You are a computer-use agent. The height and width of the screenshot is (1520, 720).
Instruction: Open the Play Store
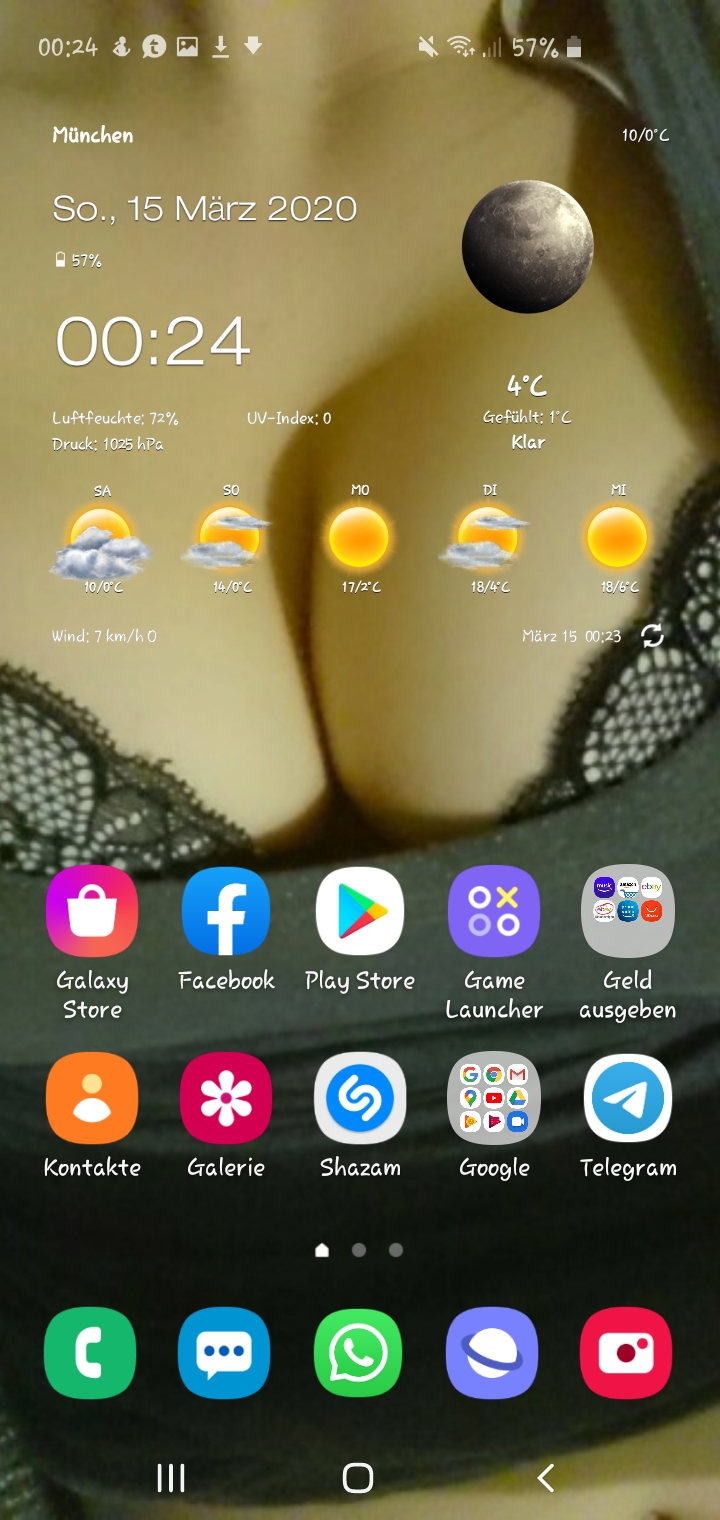point(360,911)
